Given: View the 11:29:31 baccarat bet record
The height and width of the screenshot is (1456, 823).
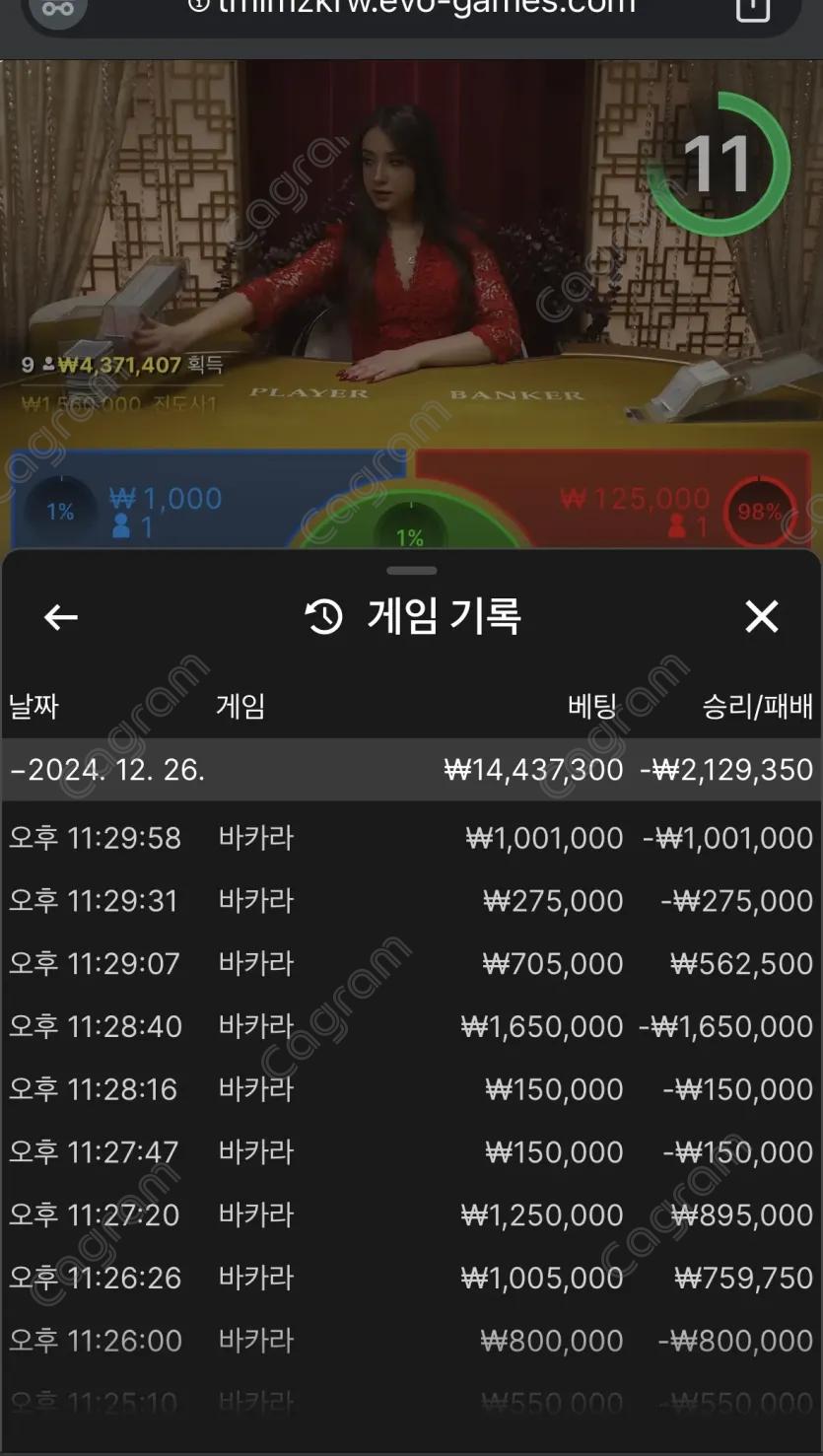Looking at the screenshot, I should (411, 902).
